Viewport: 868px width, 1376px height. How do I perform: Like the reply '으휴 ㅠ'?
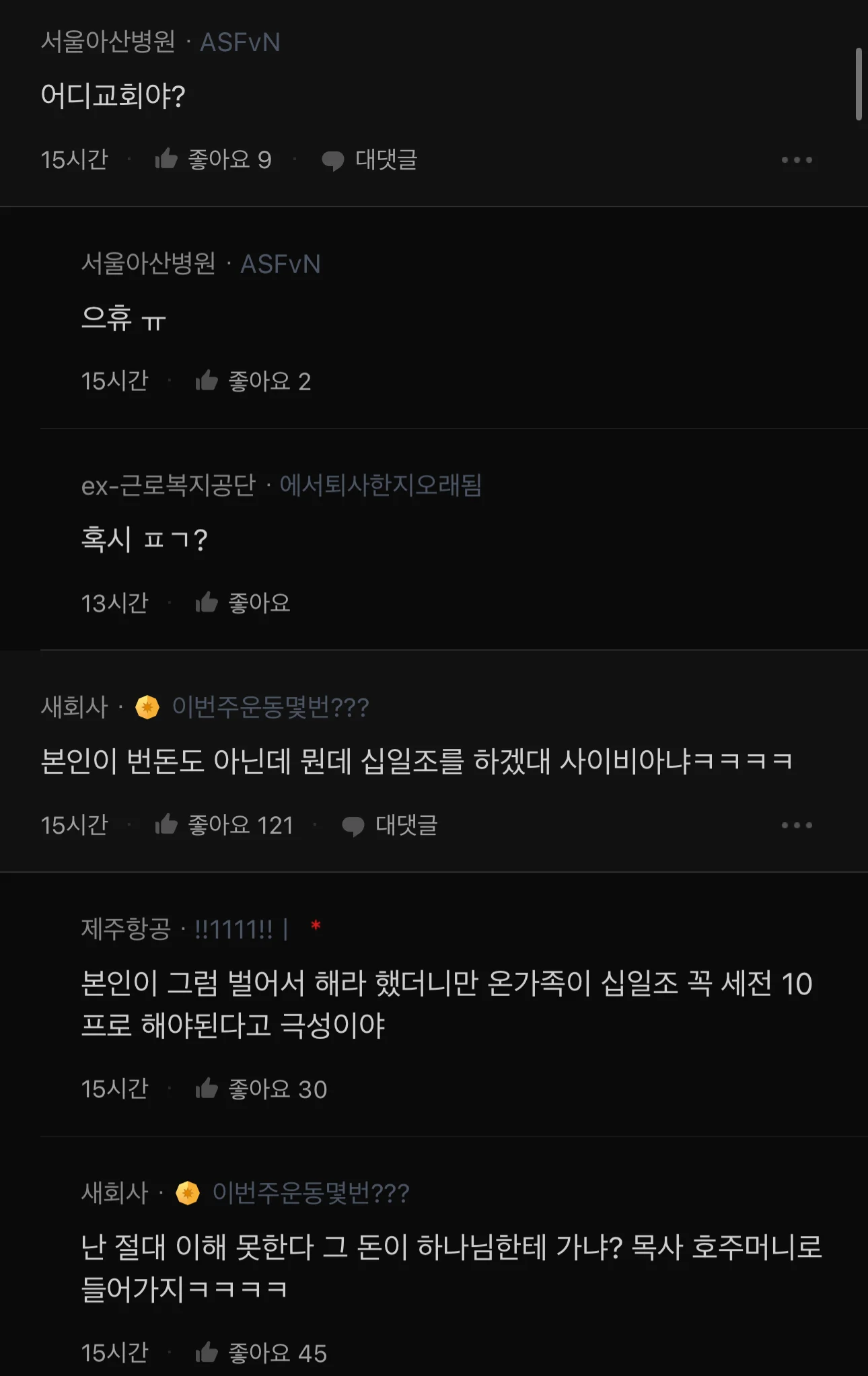(207, 381)
